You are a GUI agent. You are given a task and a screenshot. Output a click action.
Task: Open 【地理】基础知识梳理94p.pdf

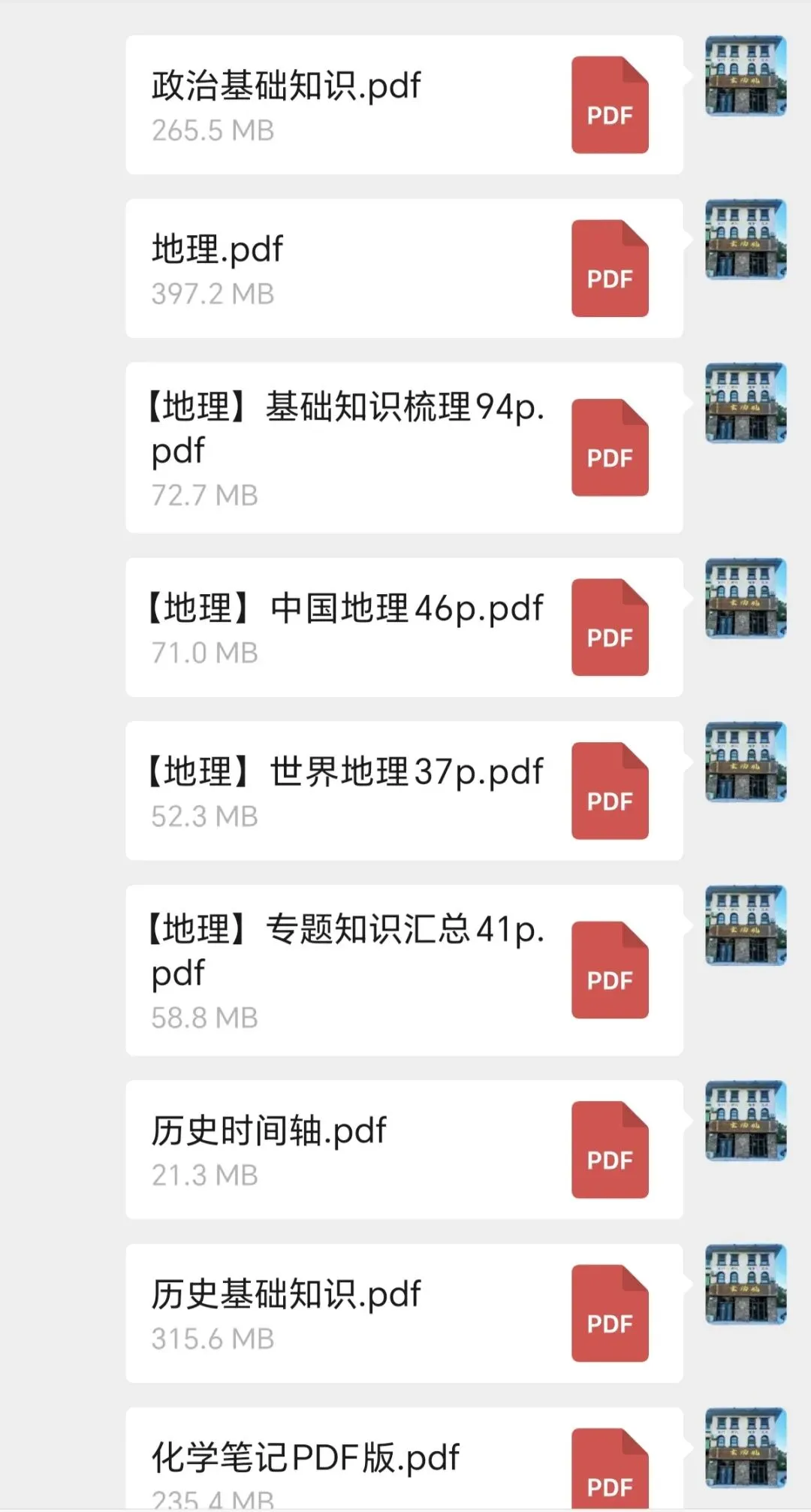404,448
